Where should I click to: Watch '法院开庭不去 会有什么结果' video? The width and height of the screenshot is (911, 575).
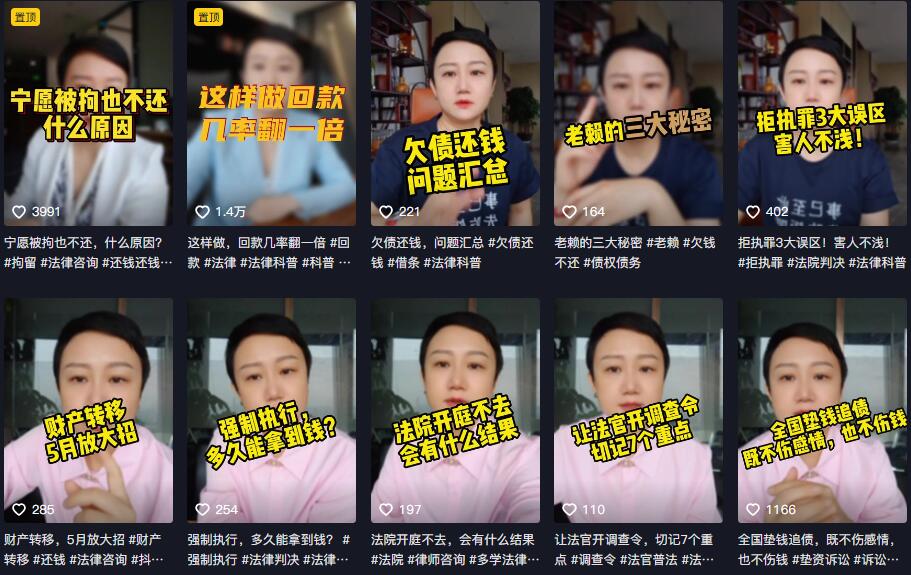[455, 410]
